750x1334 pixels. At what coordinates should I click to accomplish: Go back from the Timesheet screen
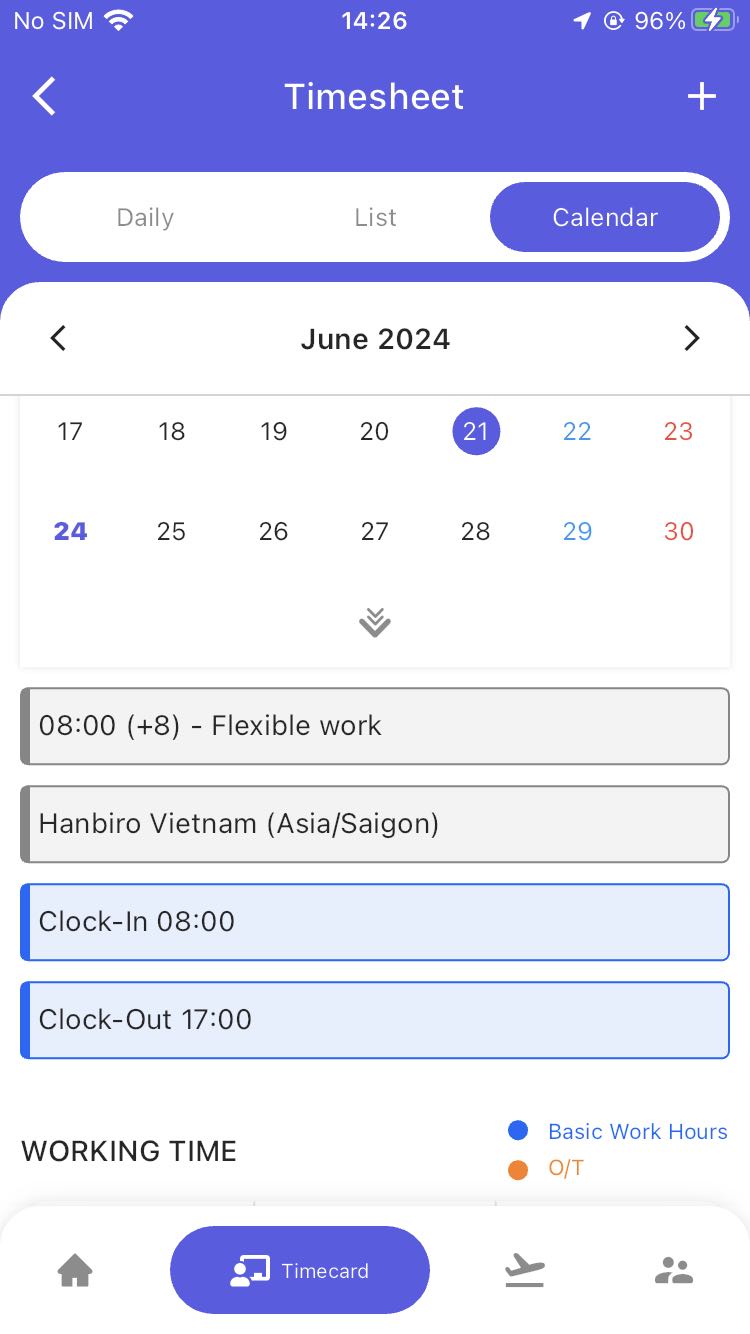click(45, 97)
